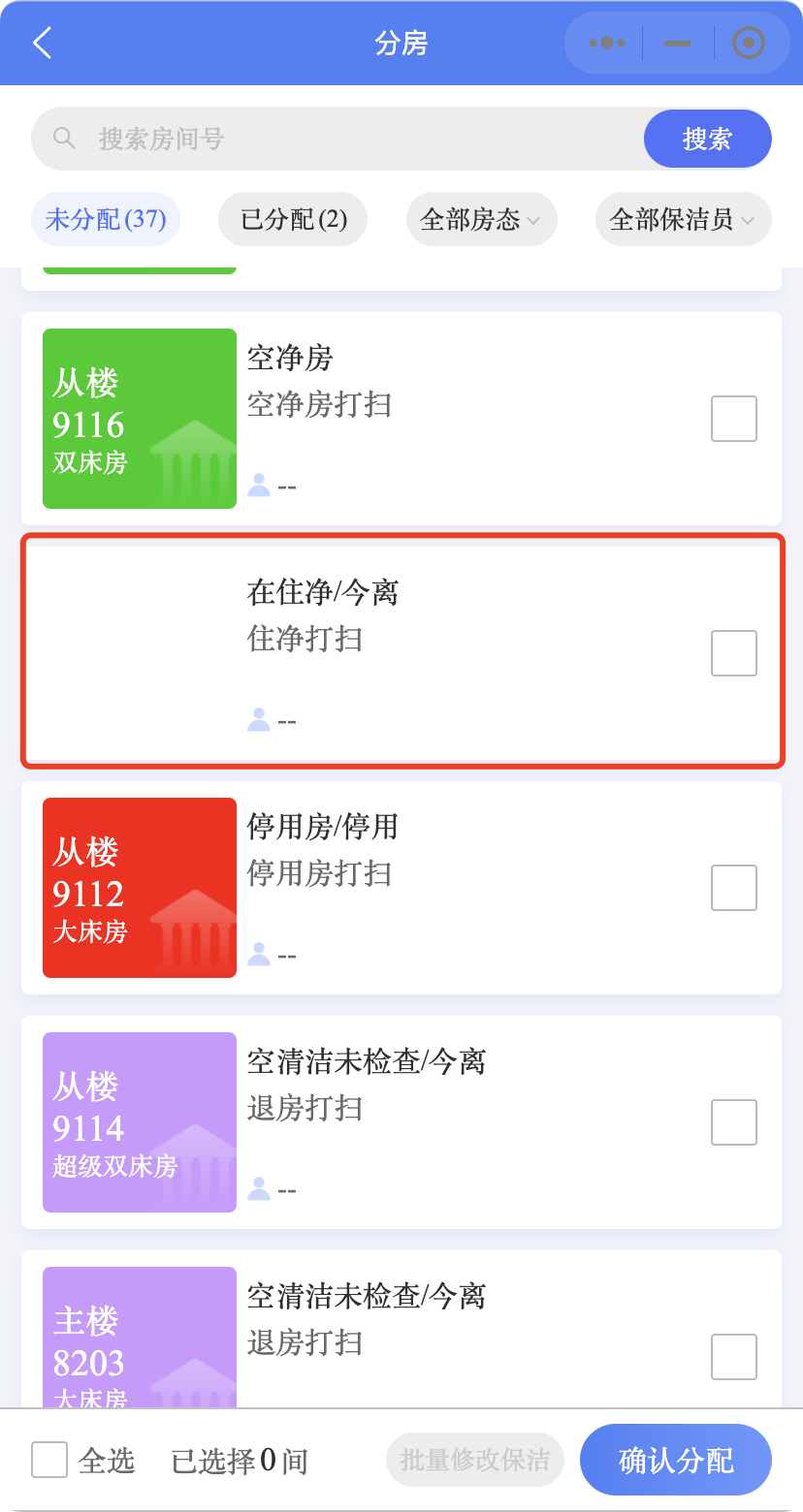This screenshot has height=1512, width=803.
Task: Open the 从楼 9112 停用房 card
Action: [401, 888]
